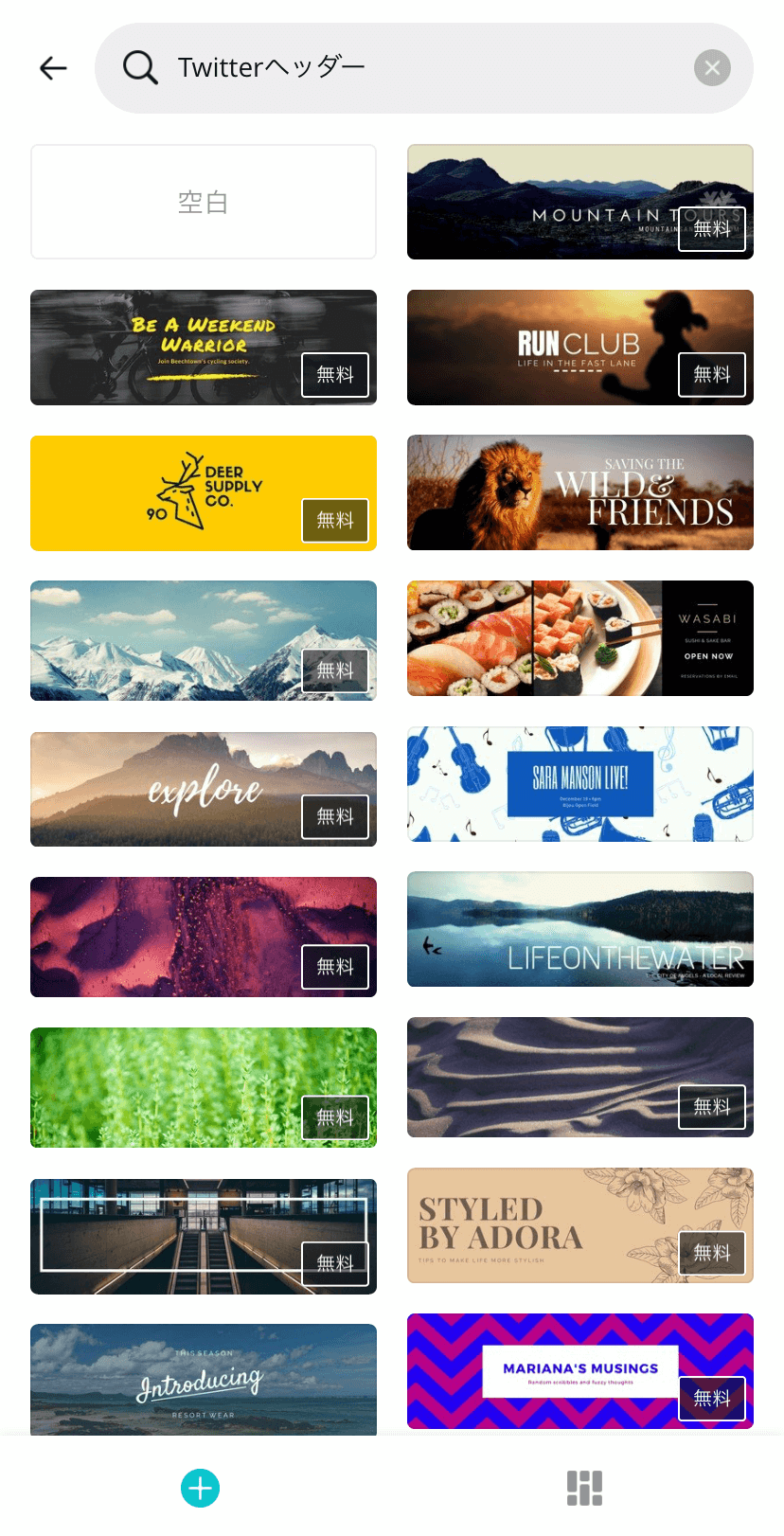Open the Life On The Water template
Image resolution: width=784 pixels, height=1536 pixels.
(x=579, y=929)
